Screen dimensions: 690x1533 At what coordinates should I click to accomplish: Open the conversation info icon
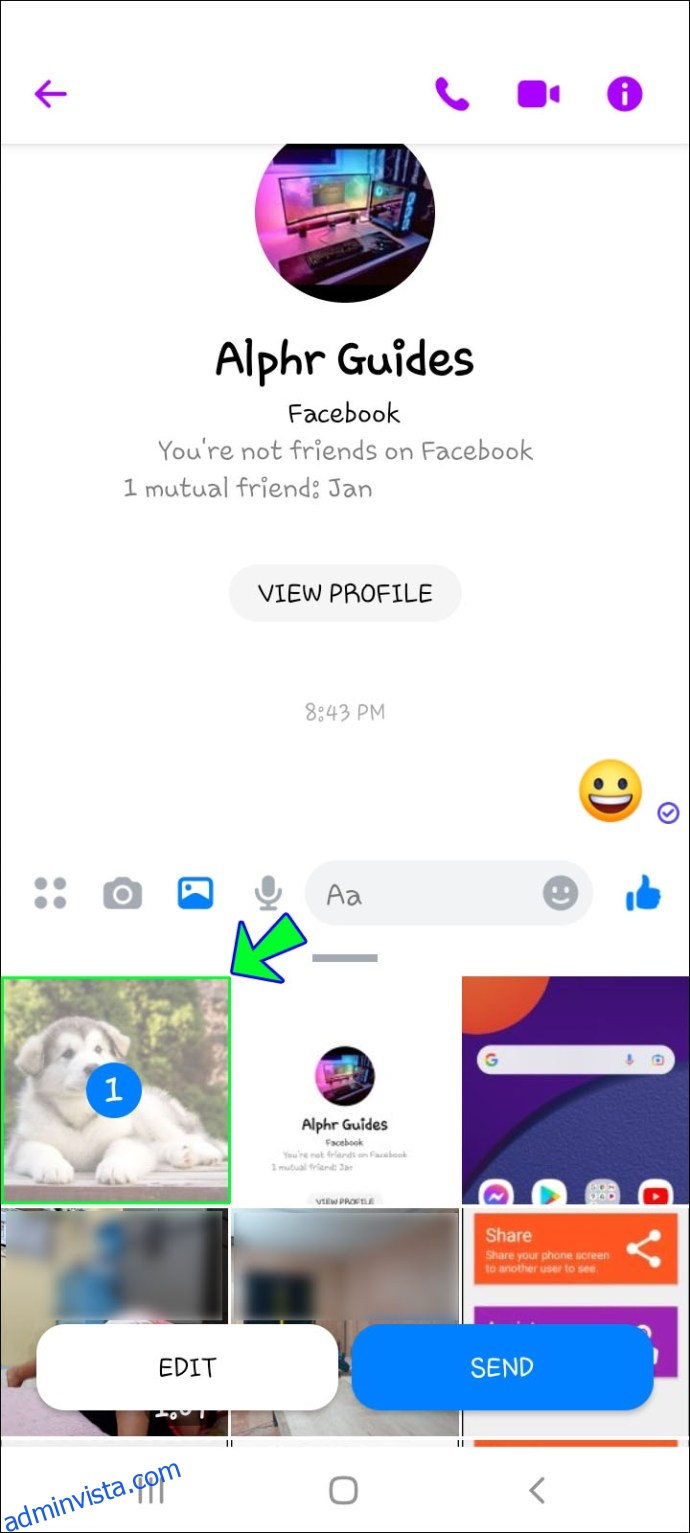[625, 94]
